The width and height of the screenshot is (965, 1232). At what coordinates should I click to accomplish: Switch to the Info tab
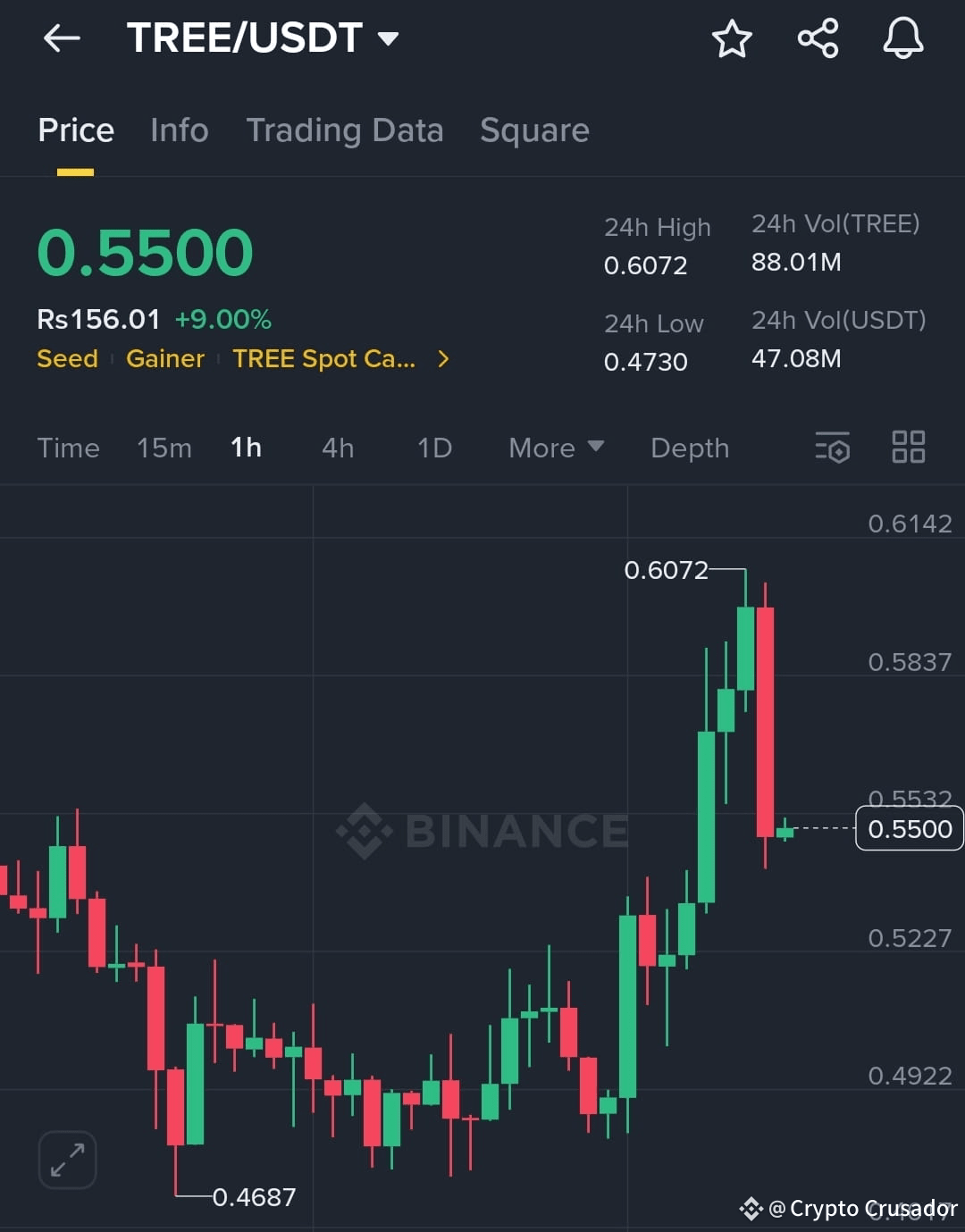[179, 130]
